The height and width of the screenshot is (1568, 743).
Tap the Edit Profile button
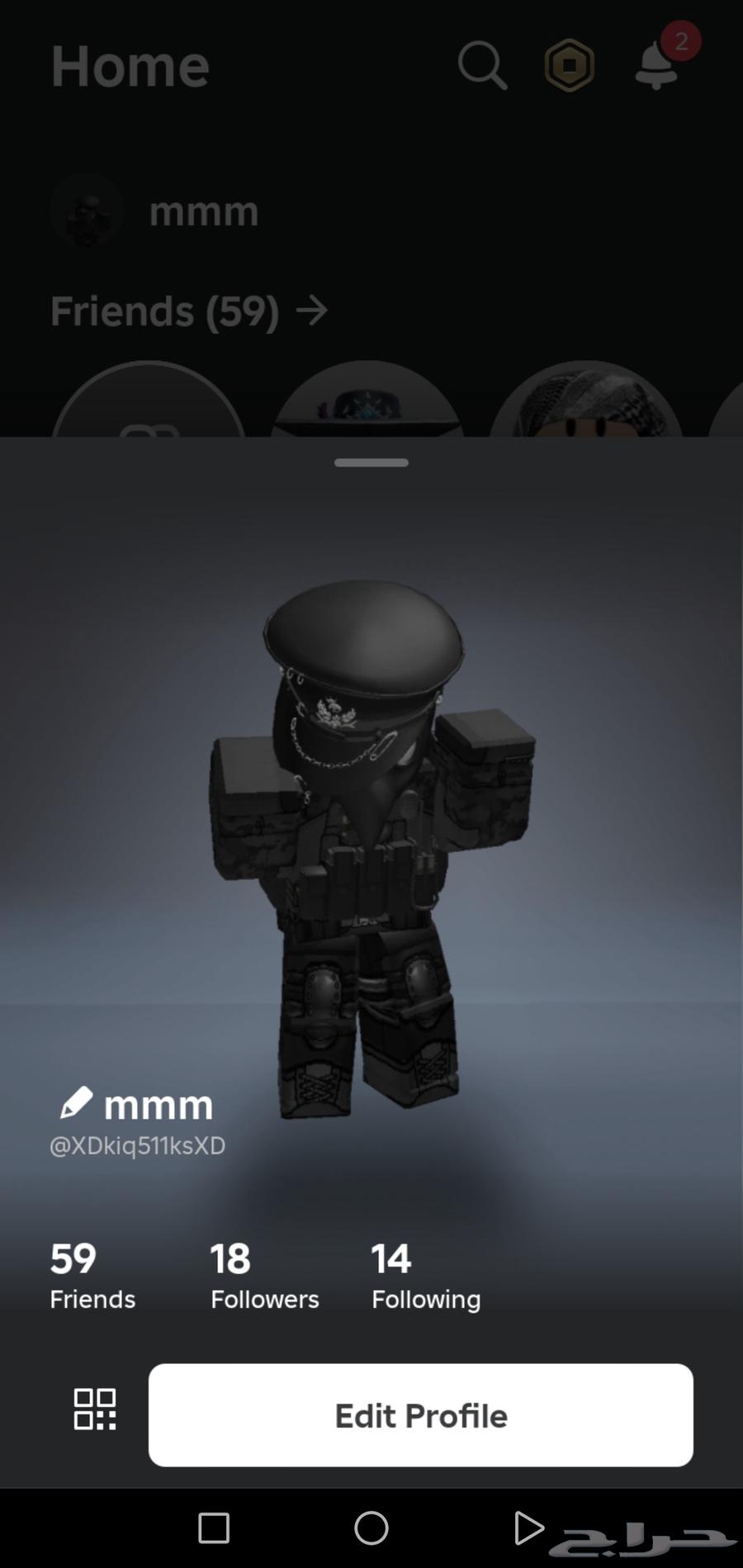click(420, 1415)
